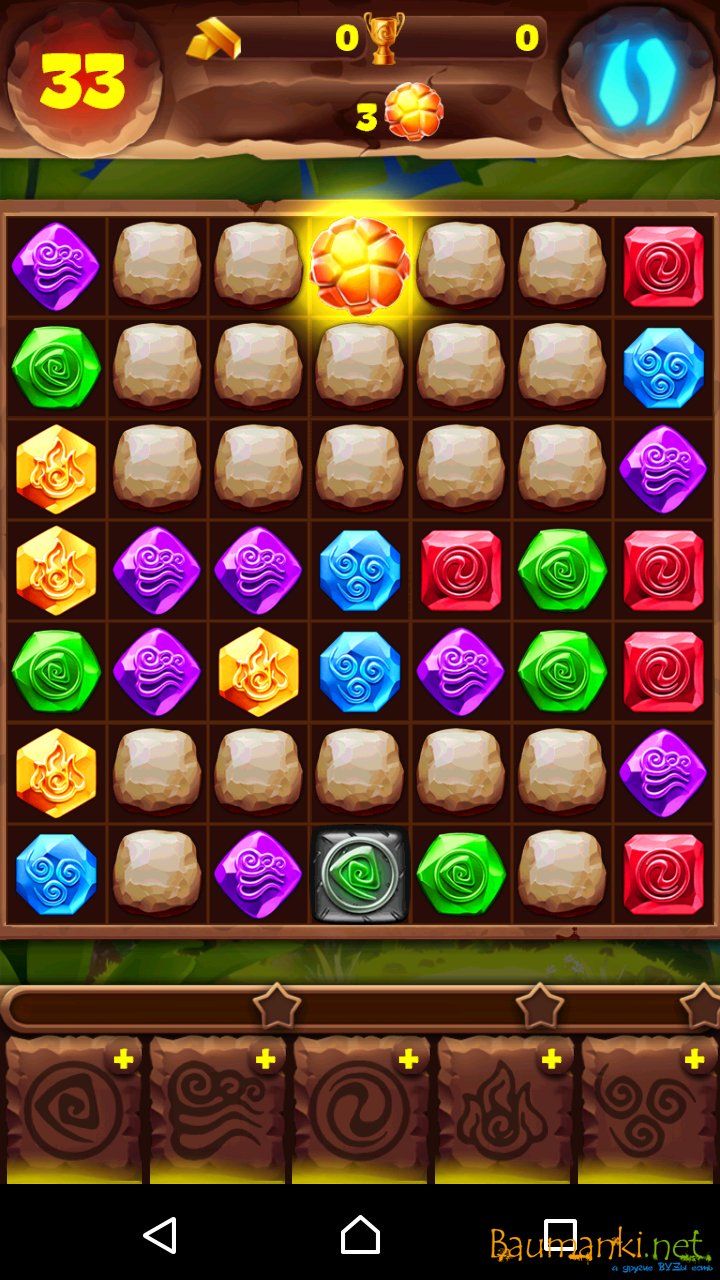Select the wind waves booster
Screen dimensions: 720x1280
[217, 1110]
